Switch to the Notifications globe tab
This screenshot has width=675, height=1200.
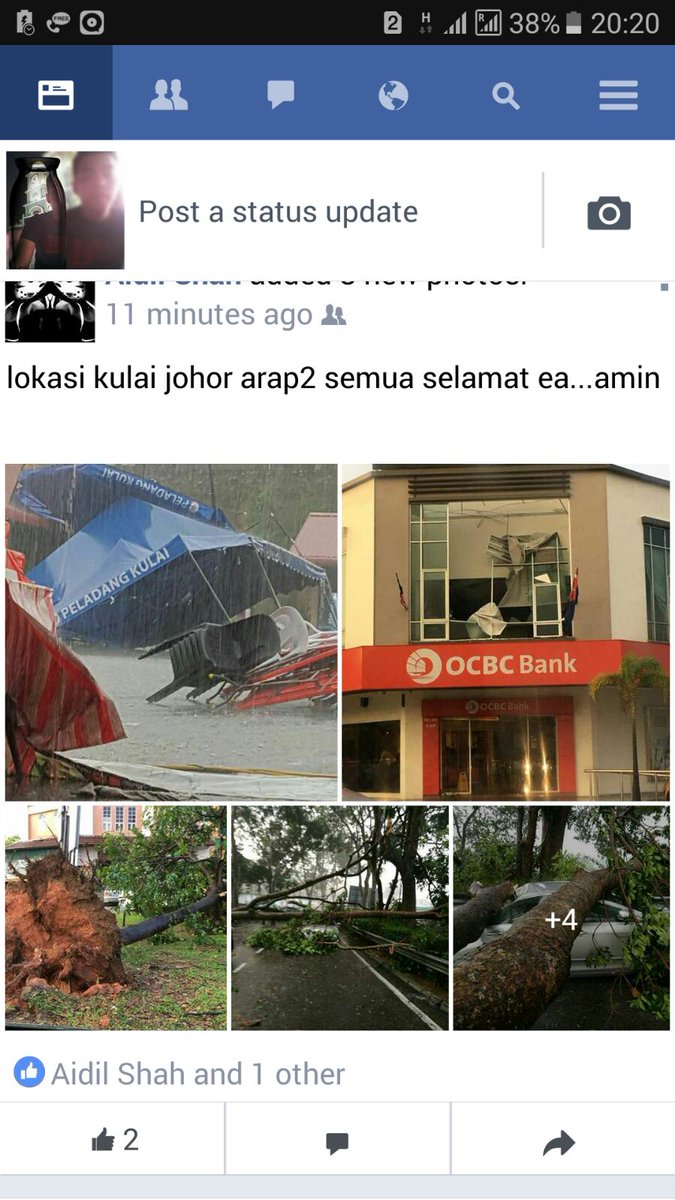393,95
